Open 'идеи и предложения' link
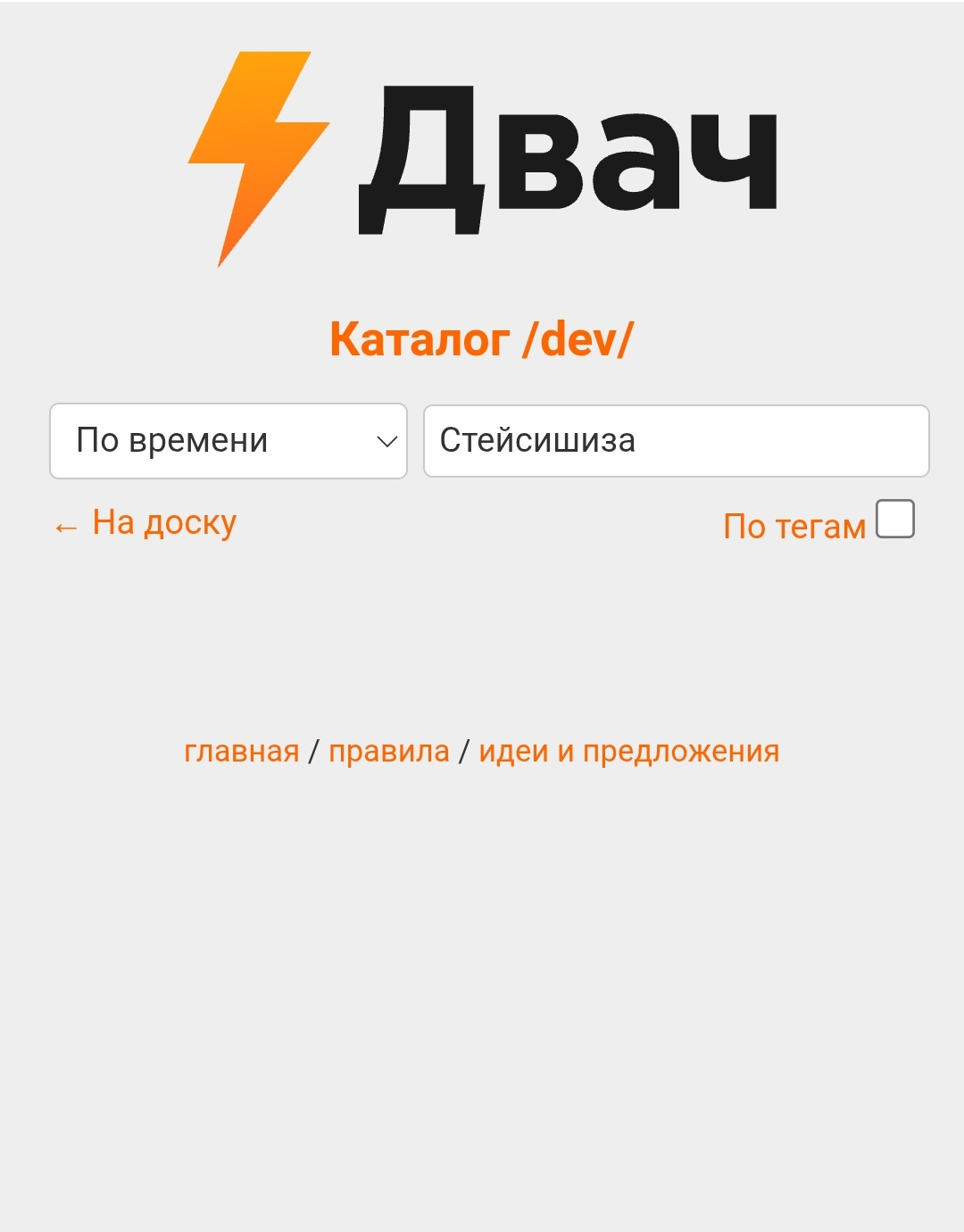 (628, 752)
